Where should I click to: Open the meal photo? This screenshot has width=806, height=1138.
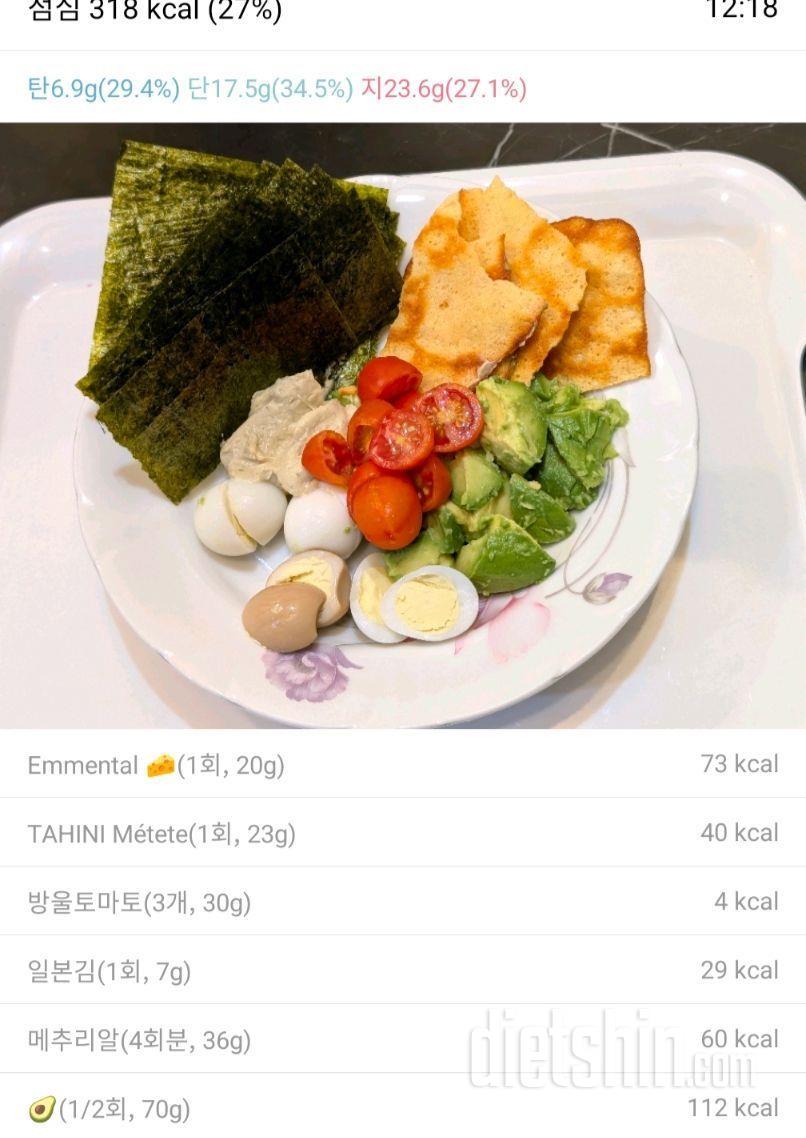click(x=403, y=425)
